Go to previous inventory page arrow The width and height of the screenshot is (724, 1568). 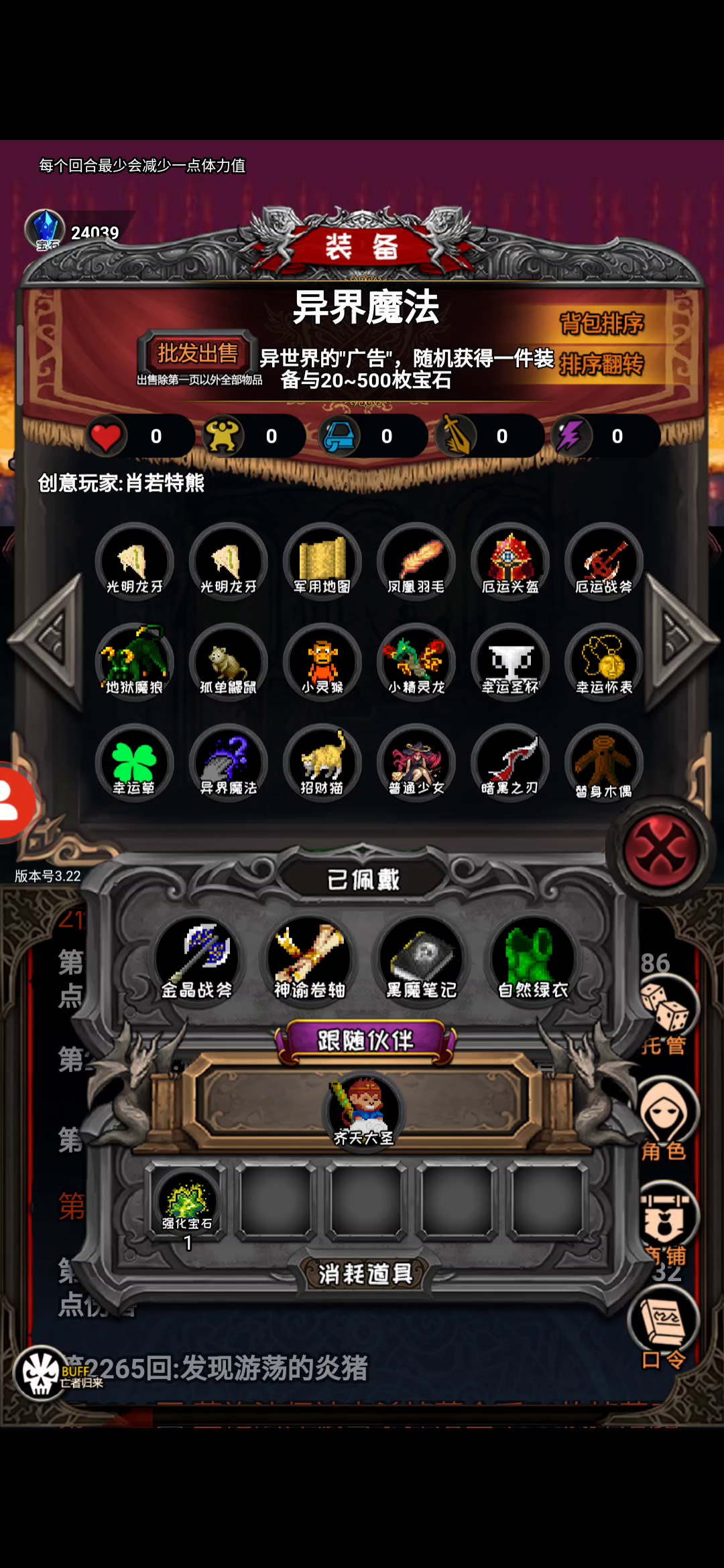[47, 642]
